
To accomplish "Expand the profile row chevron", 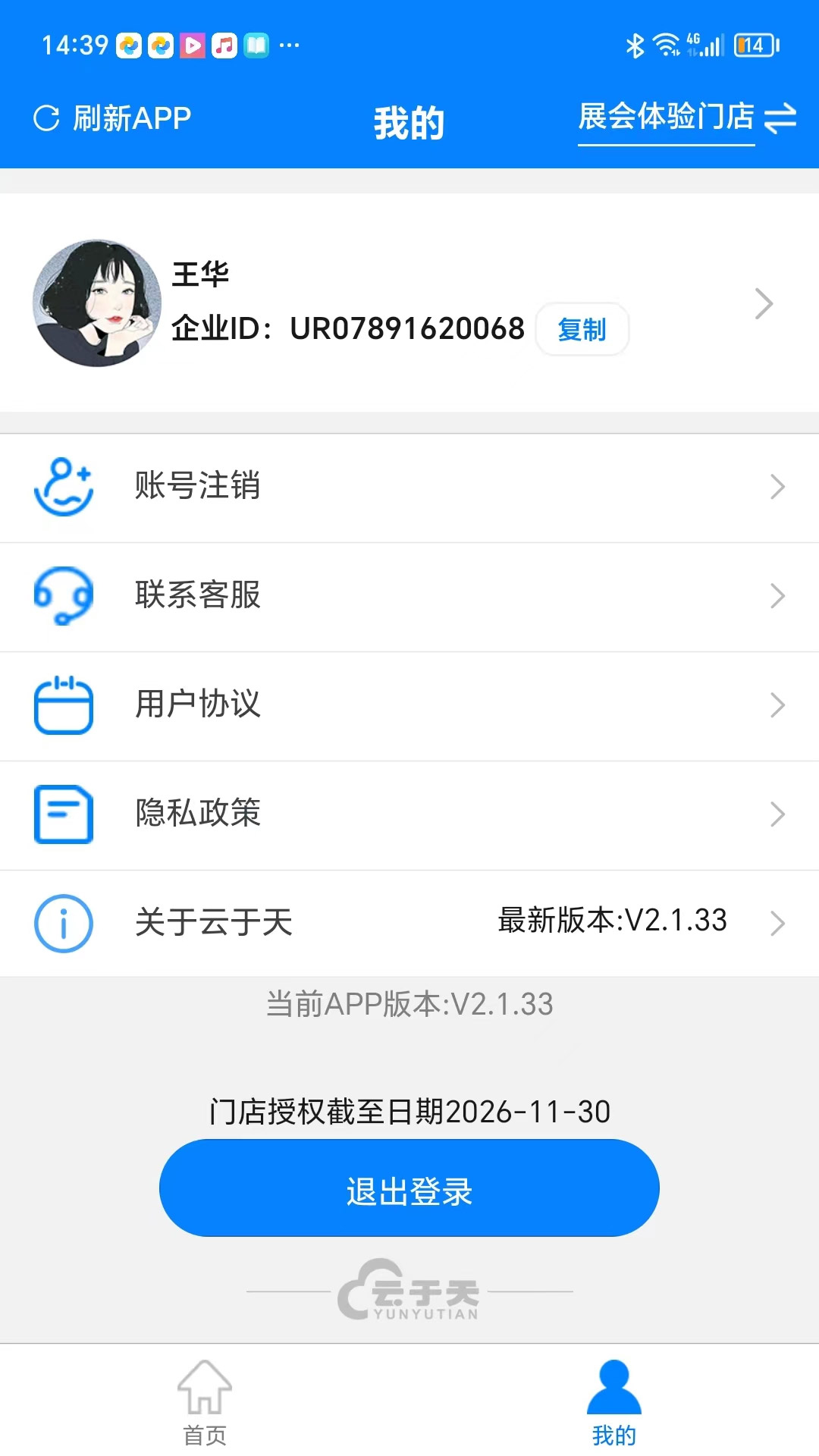I will point(764,303).
